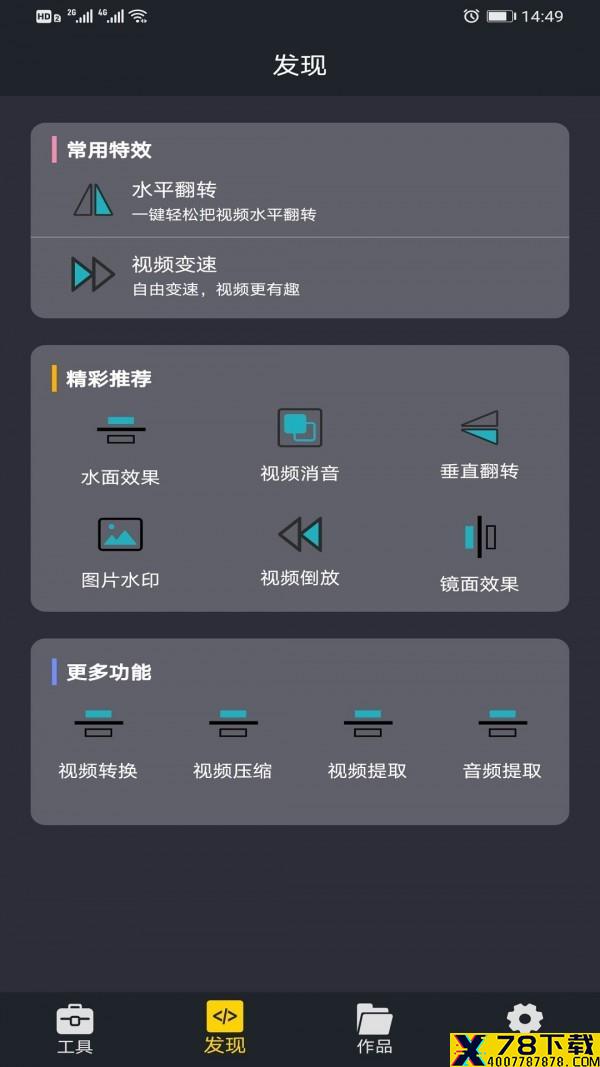This screenshot has width=600, height=1067.
Task: Select 视频倒放 reverse playback
Action: coord(300,551)
